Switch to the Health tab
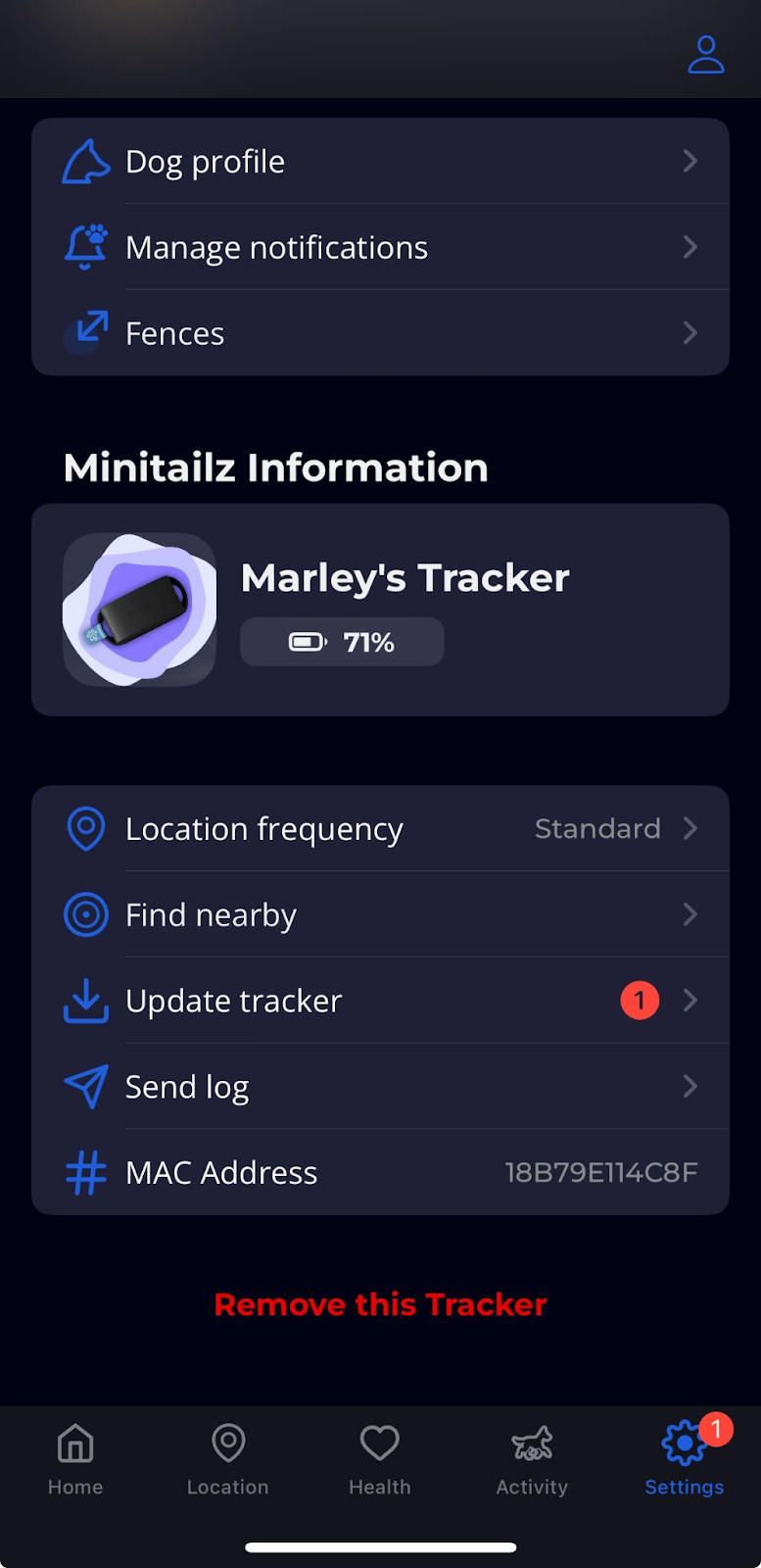 pyautogui.click(x=380, y=1460)
